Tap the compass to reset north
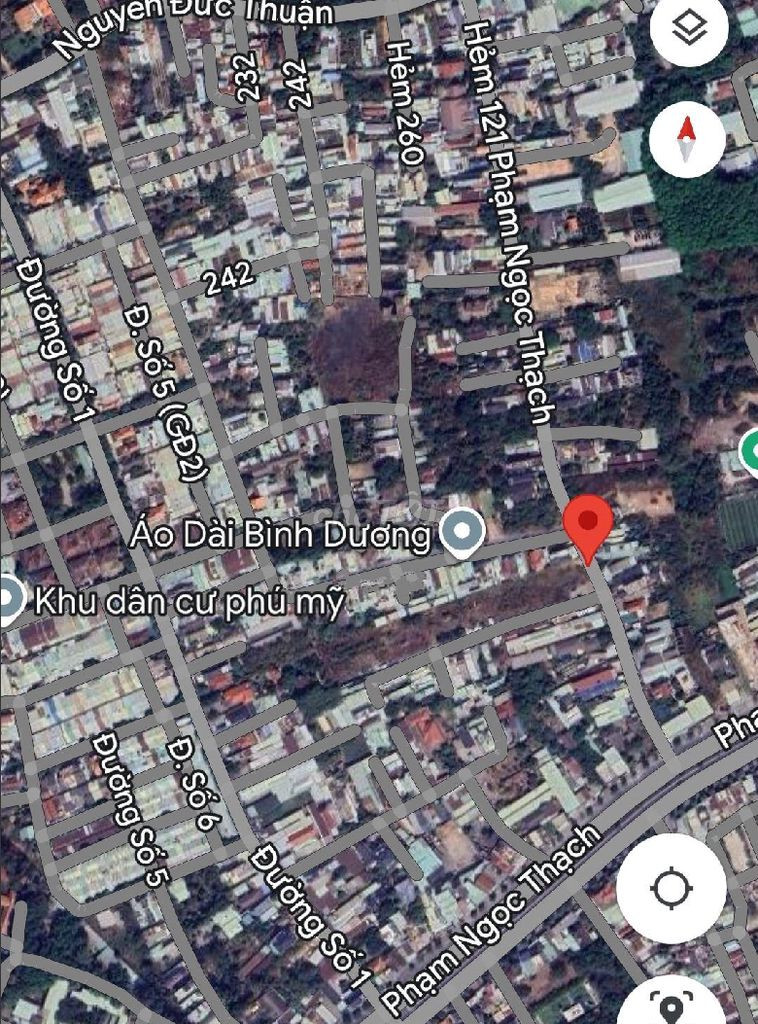Image resolution: width=758 pixels, height=1024 pixels. click(687, 140)
